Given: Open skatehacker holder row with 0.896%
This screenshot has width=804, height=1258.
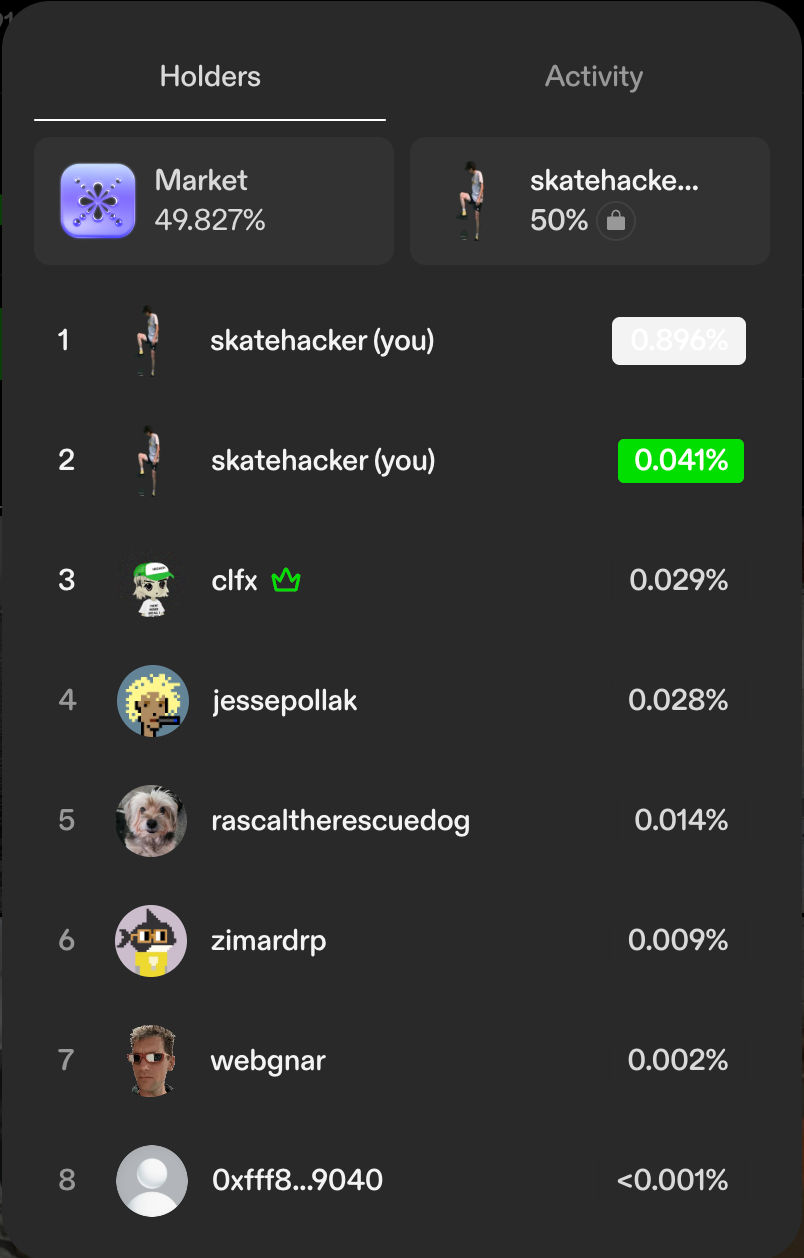Looking at the screenshot, I should (x=322, y=341).
